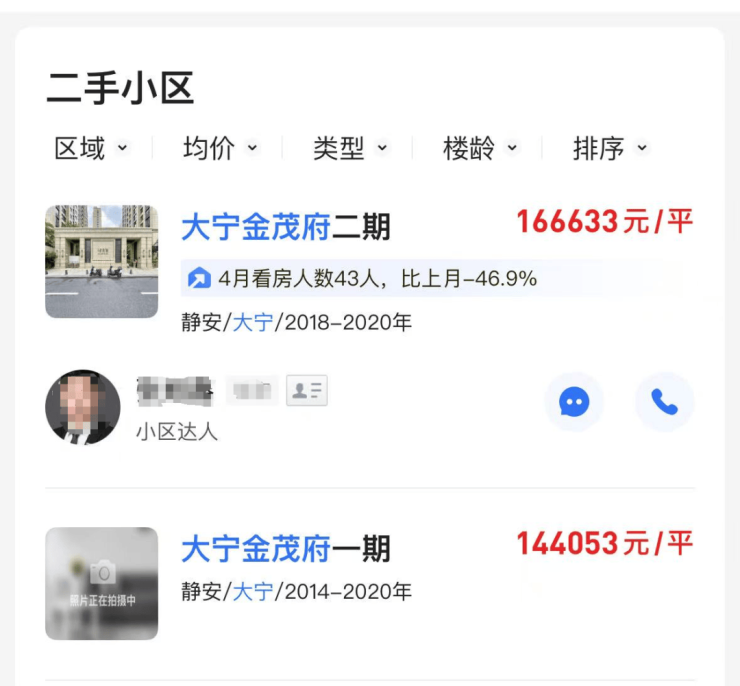Open the 小区达人 agent's profile photo

83,407
